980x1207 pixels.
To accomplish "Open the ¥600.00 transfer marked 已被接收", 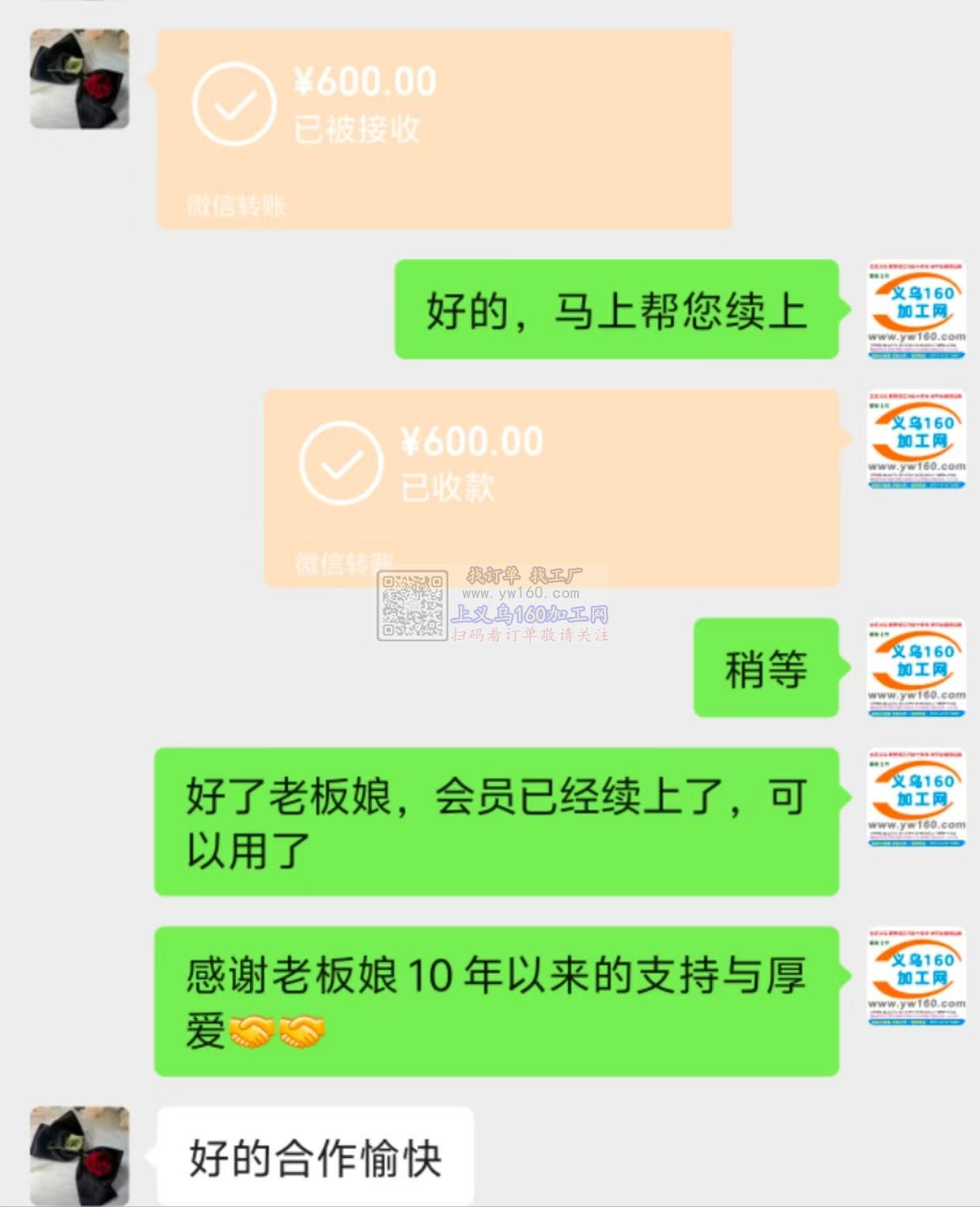I will click(x=444, y=129).
